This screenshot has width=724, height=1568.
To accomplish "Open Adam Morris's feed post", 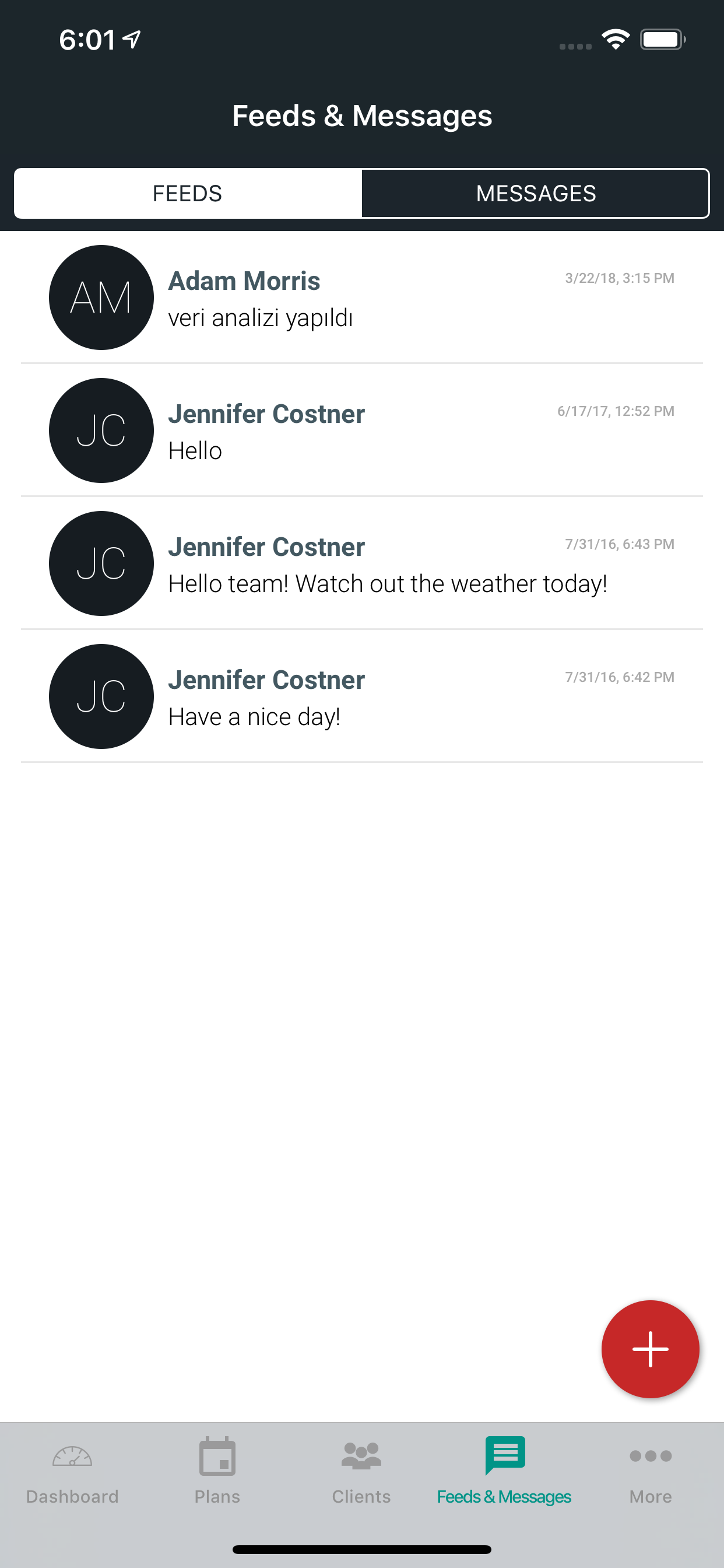I will click(x=362, y=297).
